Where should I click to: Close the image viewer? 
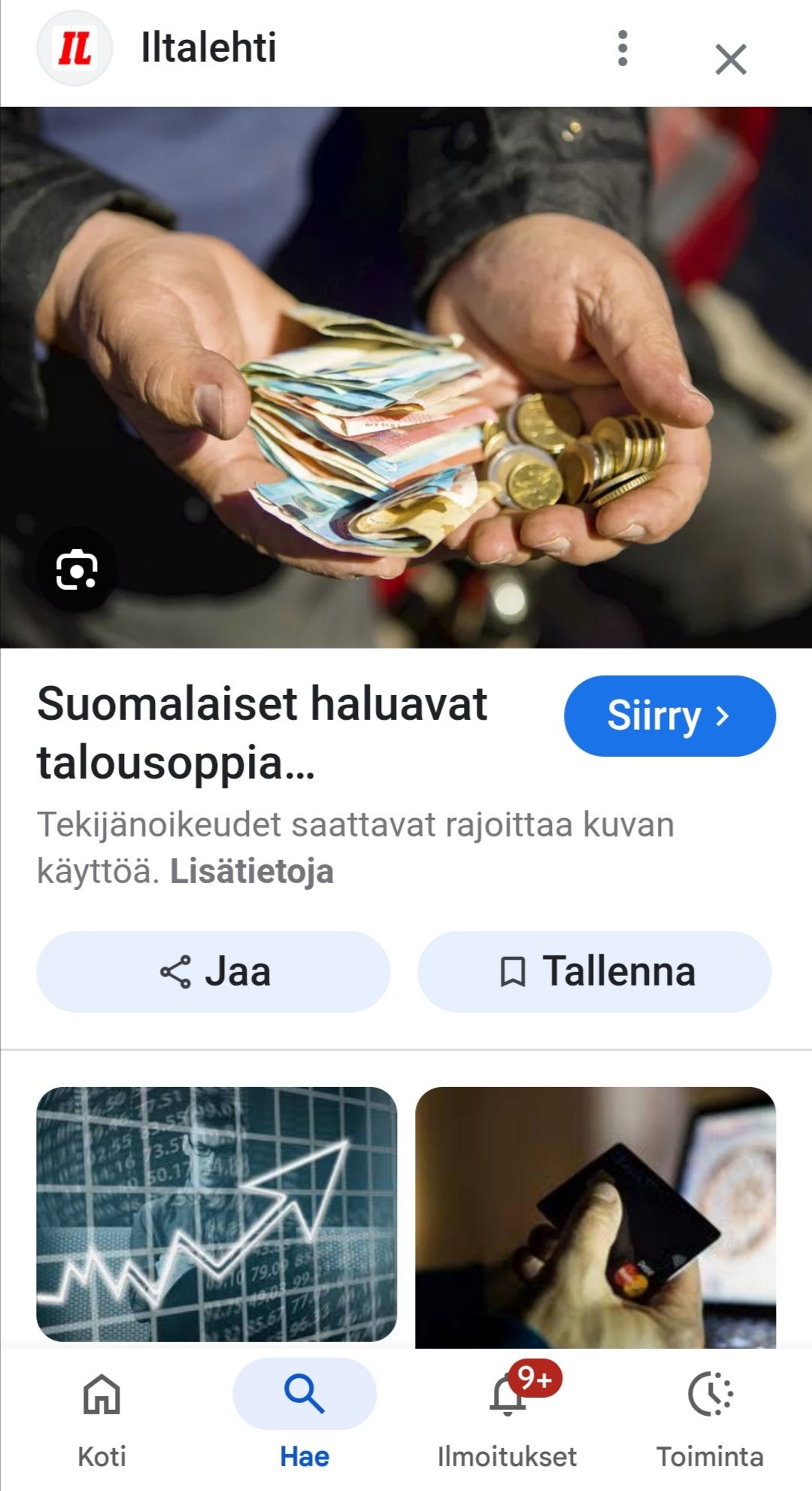coord(730,59)
